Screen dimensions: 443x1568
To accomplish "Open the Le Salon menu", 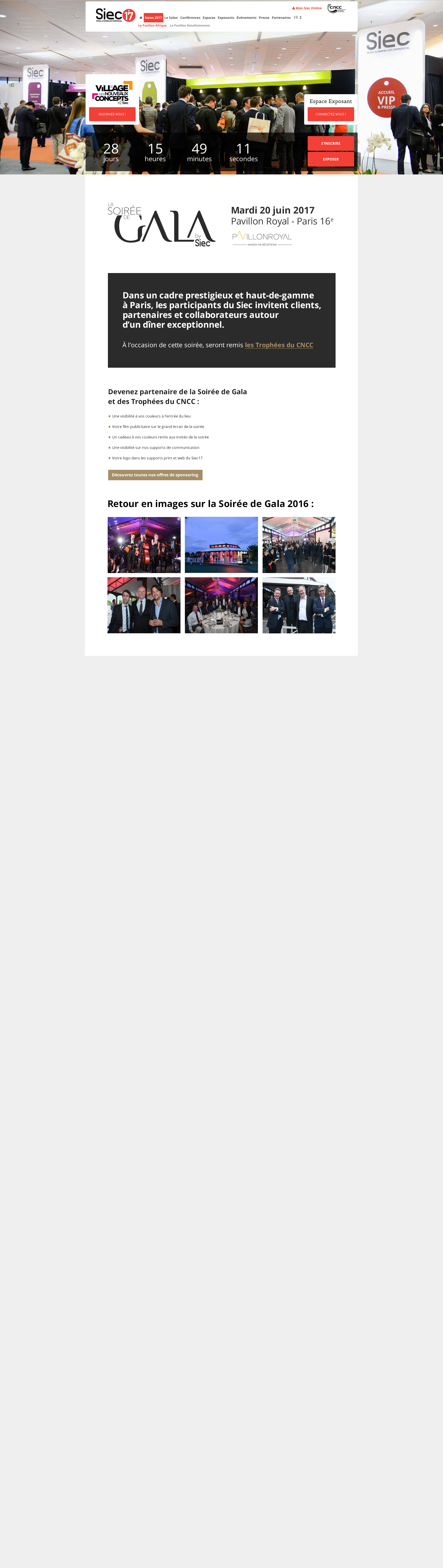I will coord(171,18).
